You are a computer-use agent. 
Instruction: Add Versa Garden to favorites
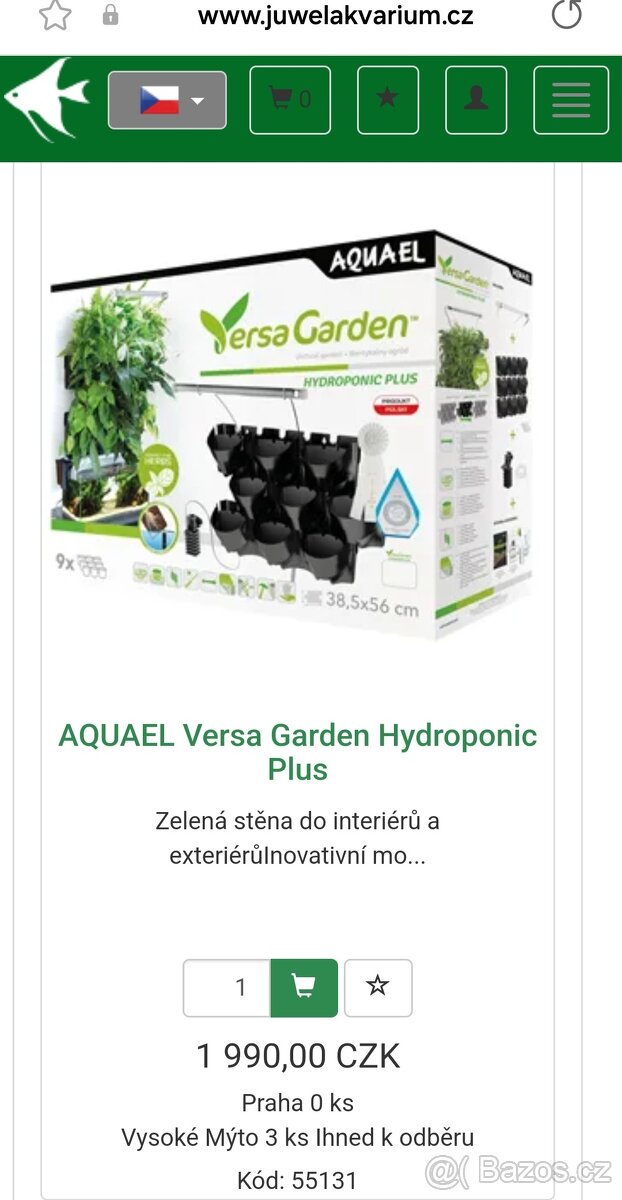(x=378, y=988)
